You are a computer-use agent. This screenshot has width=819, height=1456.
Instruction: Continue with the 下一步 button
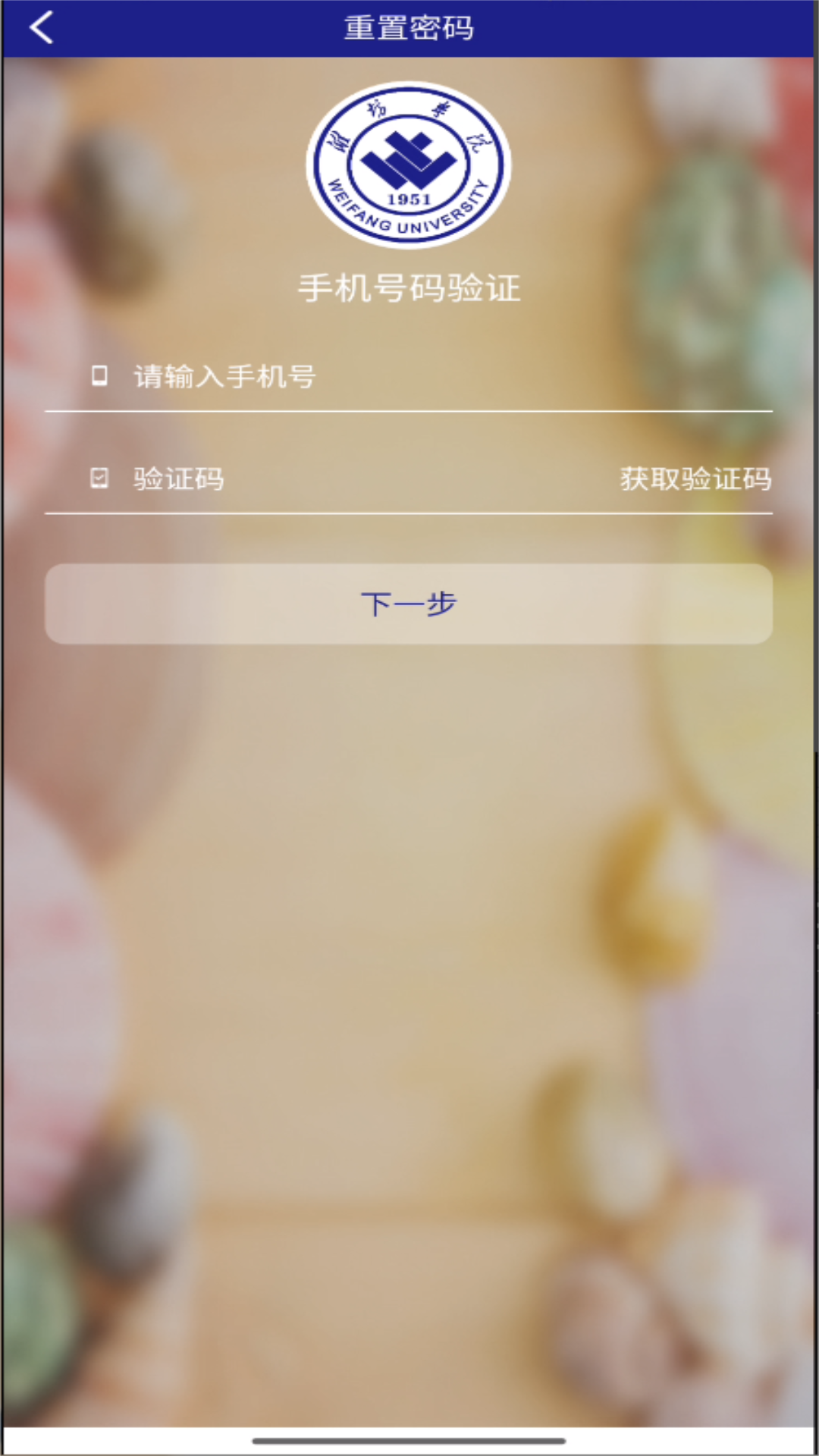click(409, 604)
